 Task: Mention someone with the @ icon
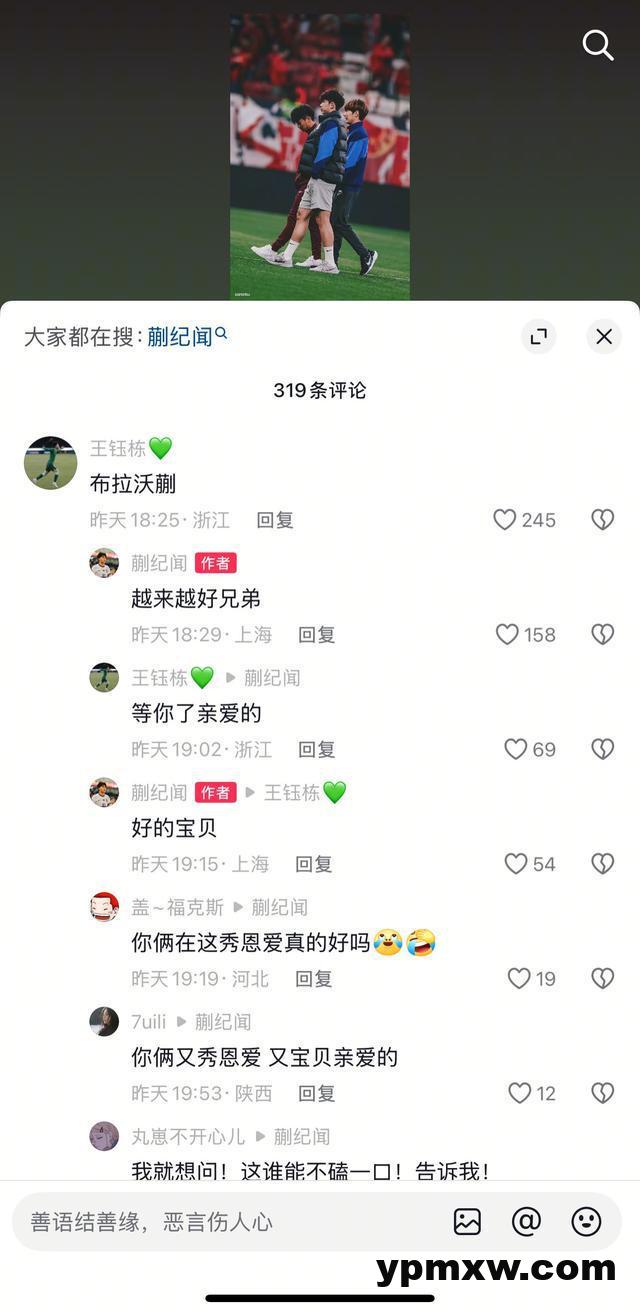[x=526, y=1222]
